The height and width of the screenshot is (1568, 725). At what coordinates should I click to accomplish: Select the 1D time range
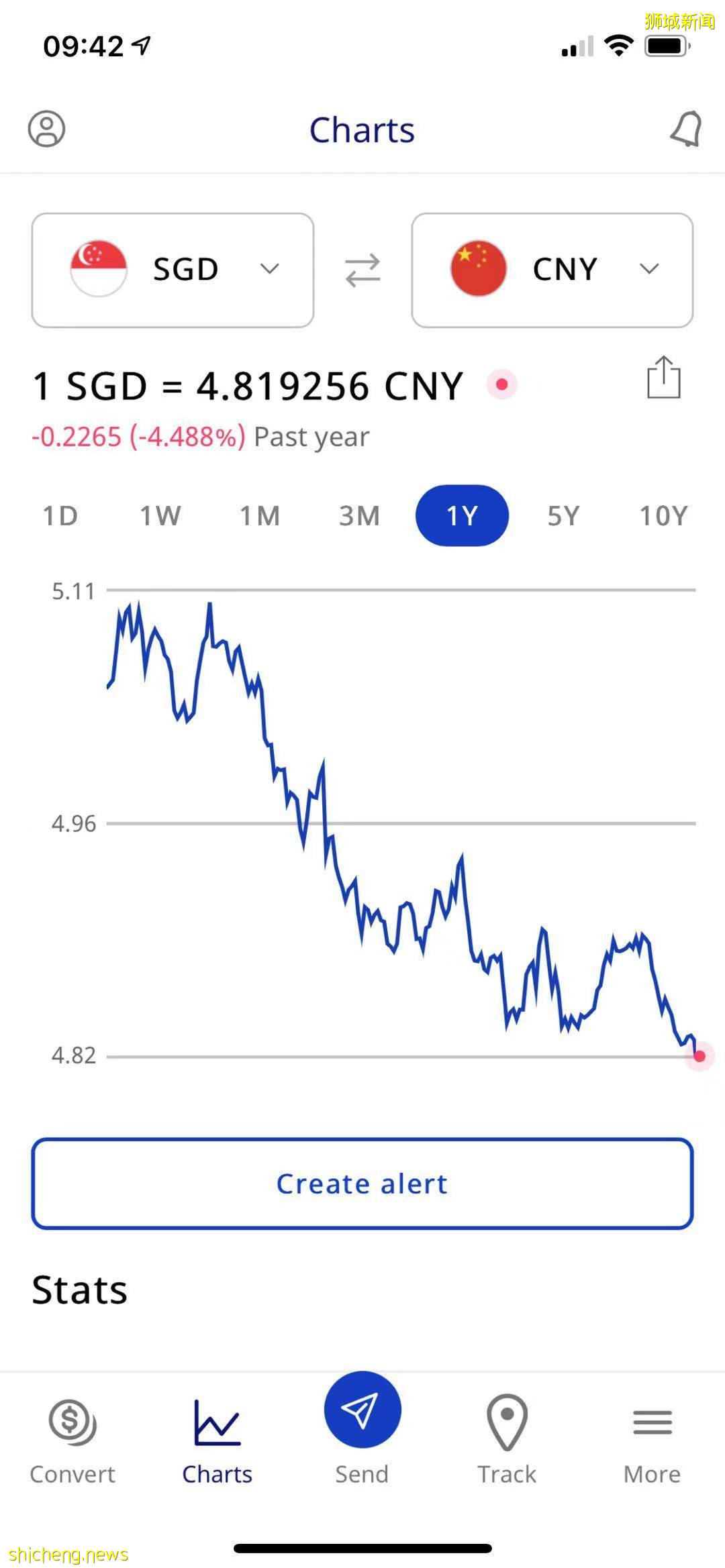tap(60, 516)
